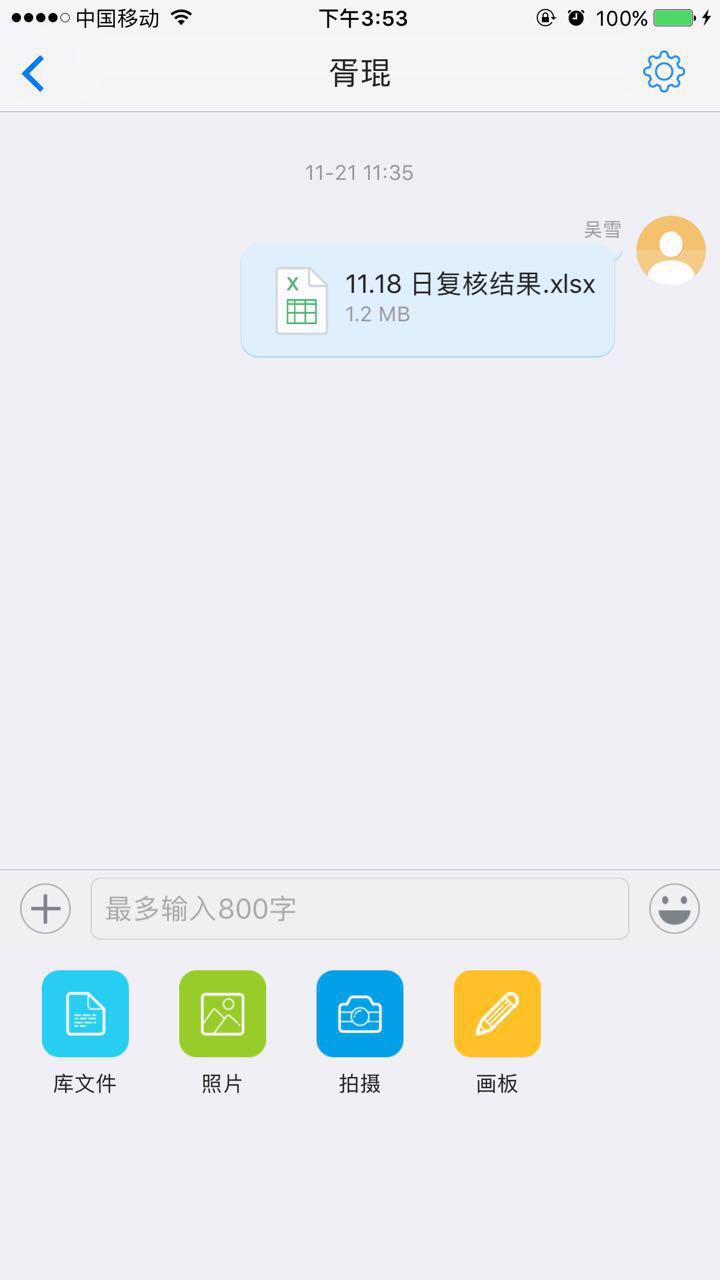Open the 照片 photo picker icon
720x1280 pixels.
pos(221,1013)
